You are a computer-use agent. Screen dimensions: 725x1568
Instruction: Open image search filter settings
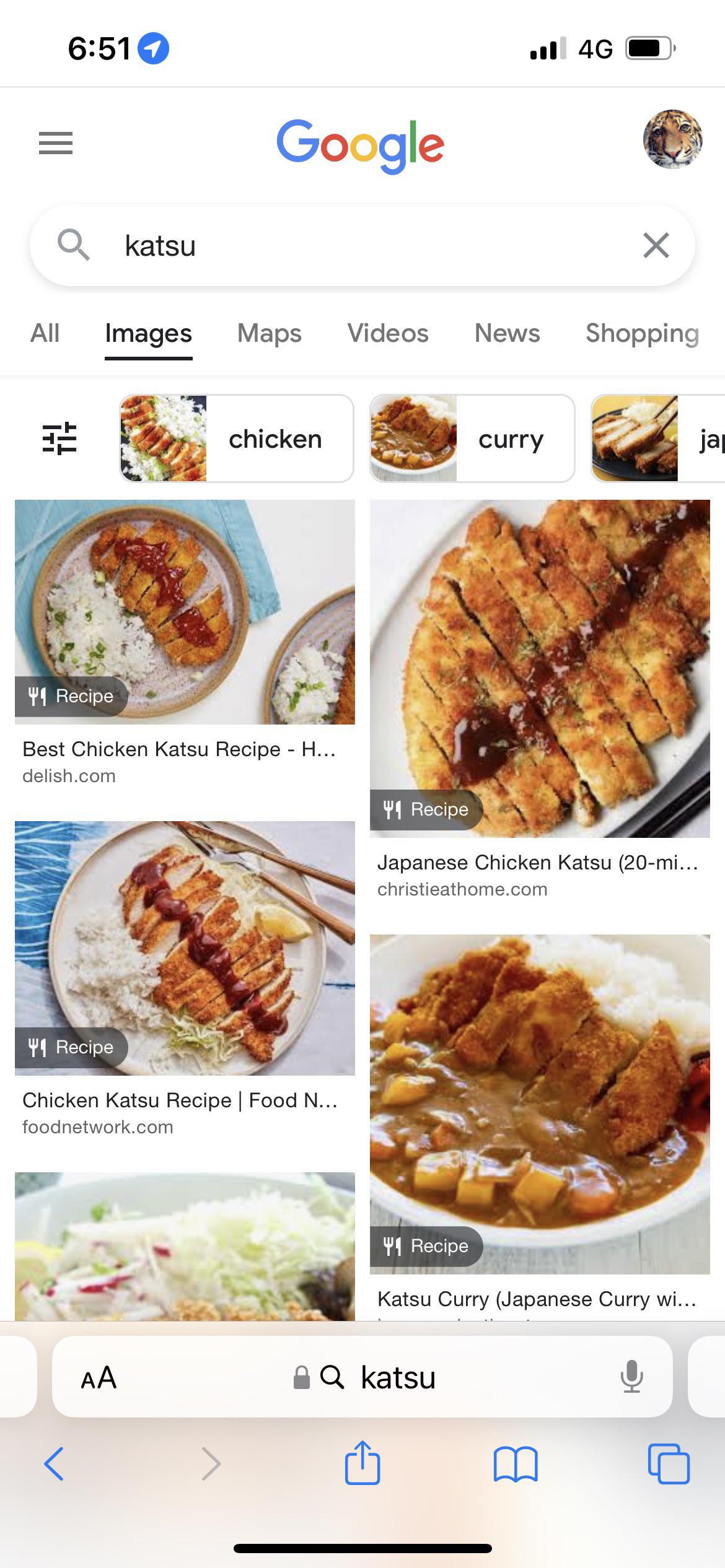pyautogui.click(x=59, y=438)
